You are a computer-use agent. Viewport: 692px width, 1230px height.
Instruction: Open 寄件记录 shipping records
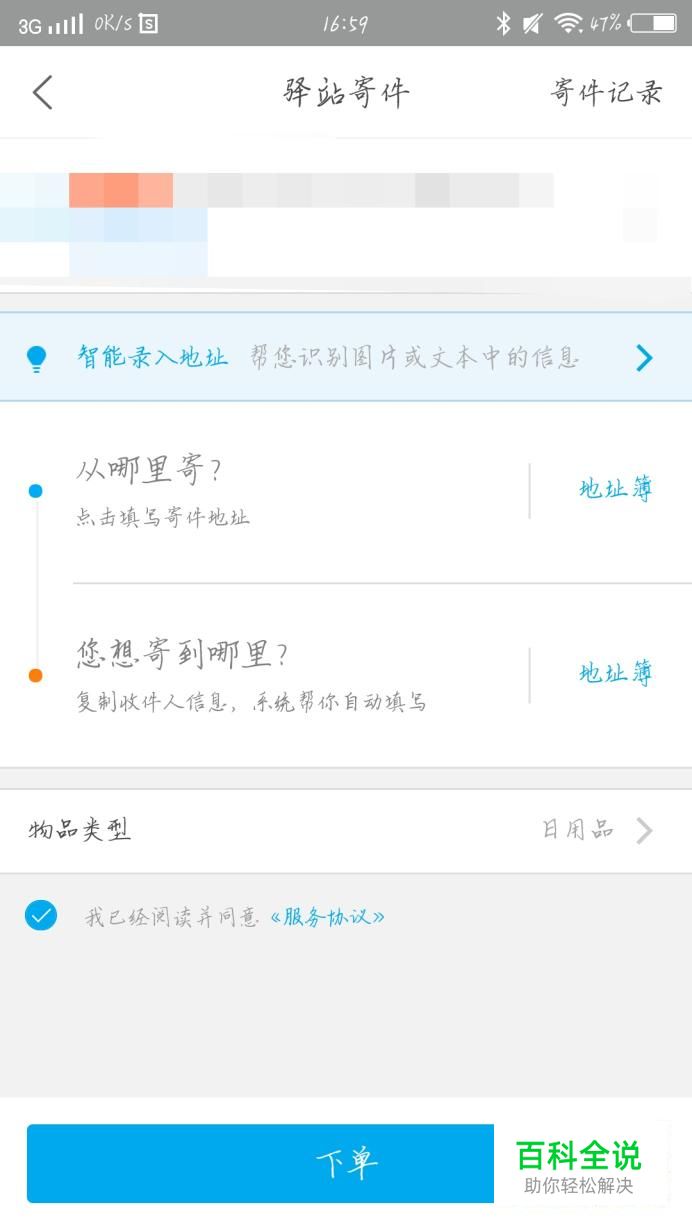click(x=606, y=93)
